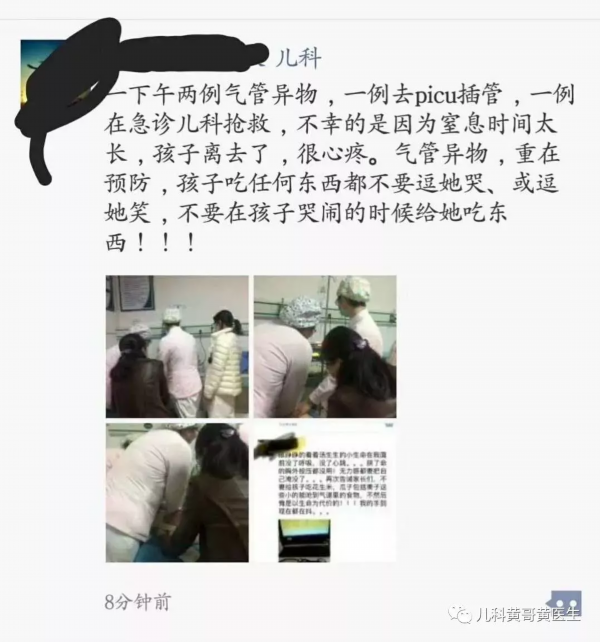Open the third photo of people bending over
The width and height of the screenshot is (600, 642).
tap(177, 492)
